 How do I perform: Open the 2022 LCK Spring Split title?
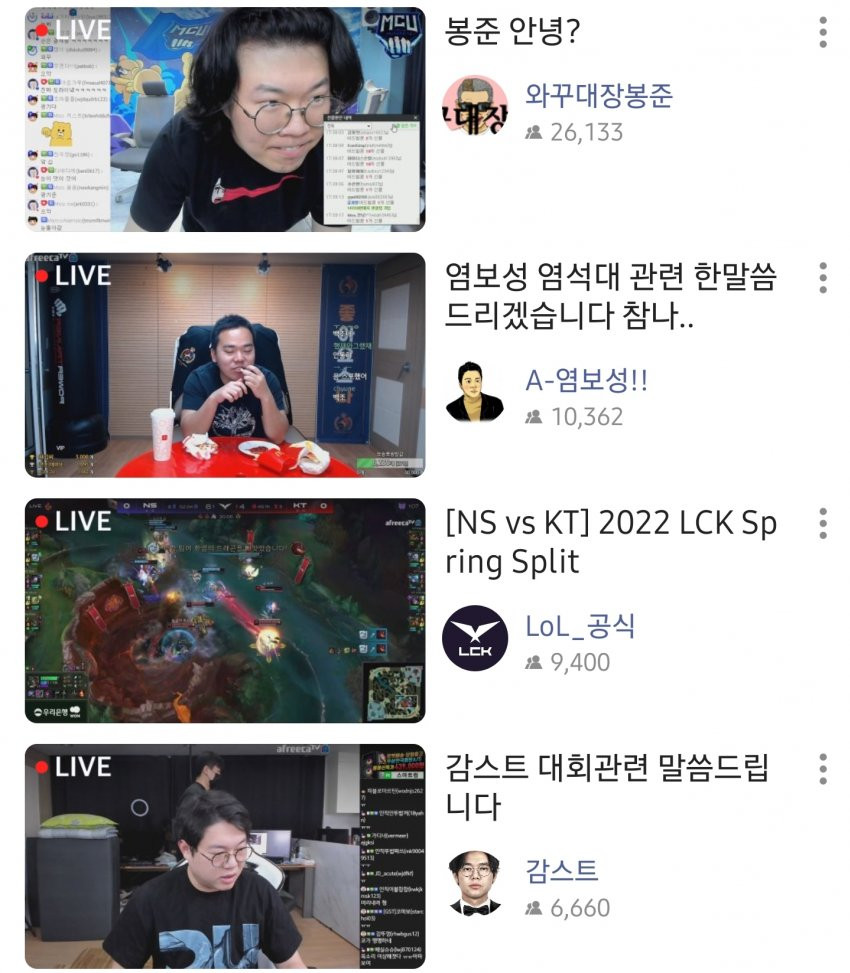(610, 542)
